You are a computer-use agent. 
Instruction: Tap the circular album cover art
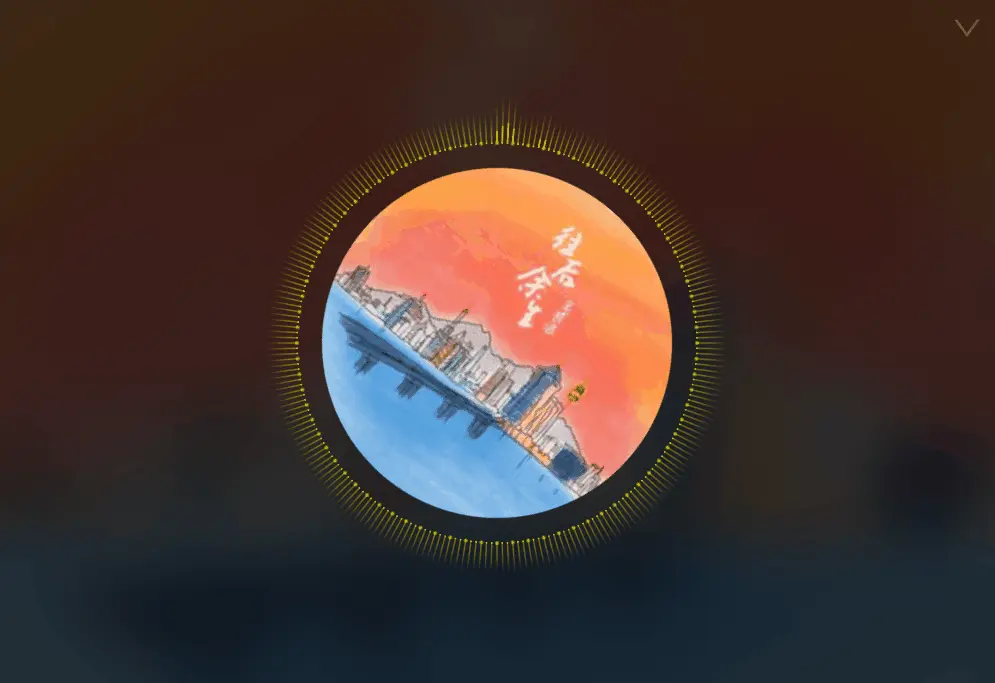click(x=497, y=342)
